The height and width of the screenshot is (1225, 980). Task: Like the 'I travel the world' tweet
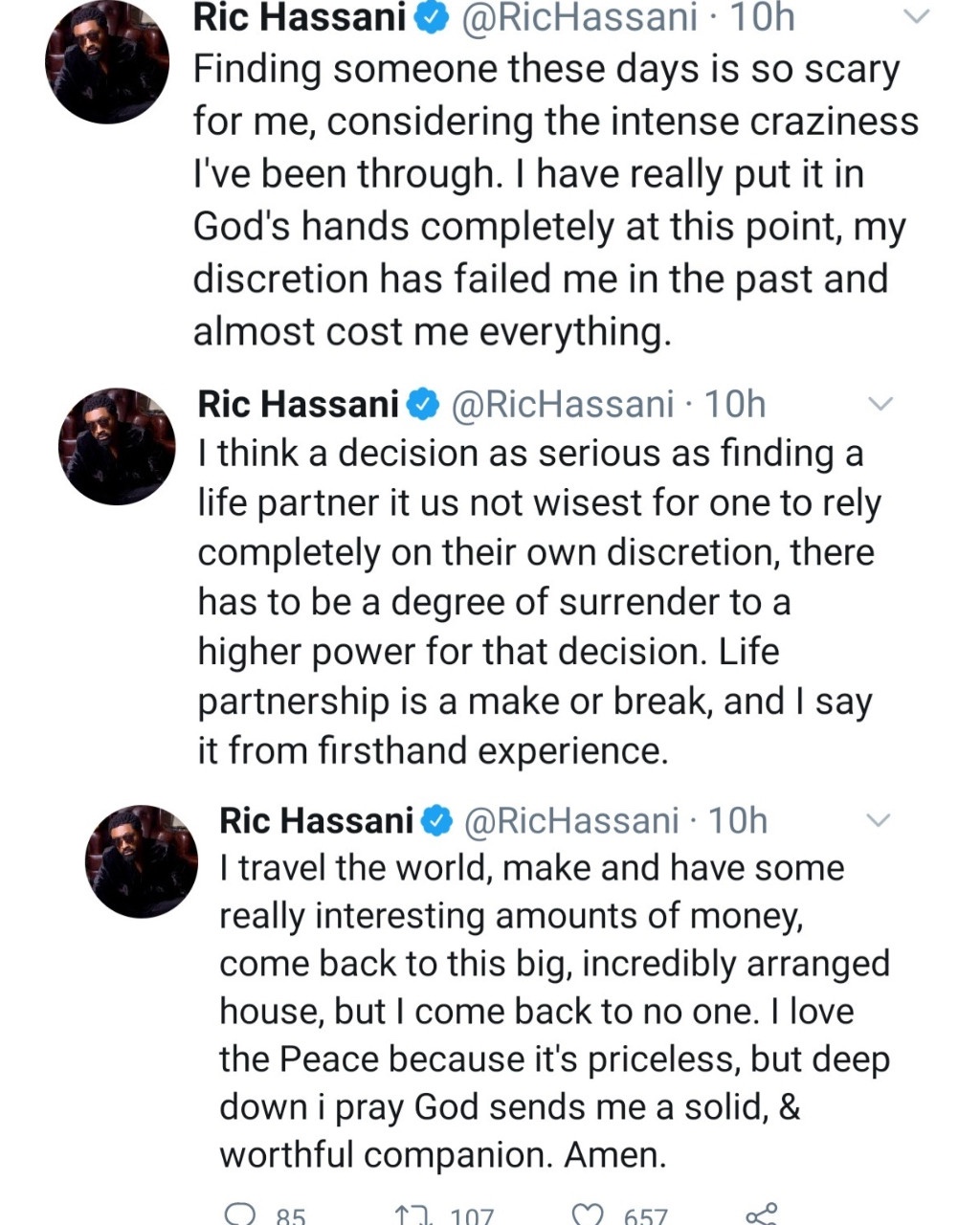pyautogui.click(x=586, y=1215)
